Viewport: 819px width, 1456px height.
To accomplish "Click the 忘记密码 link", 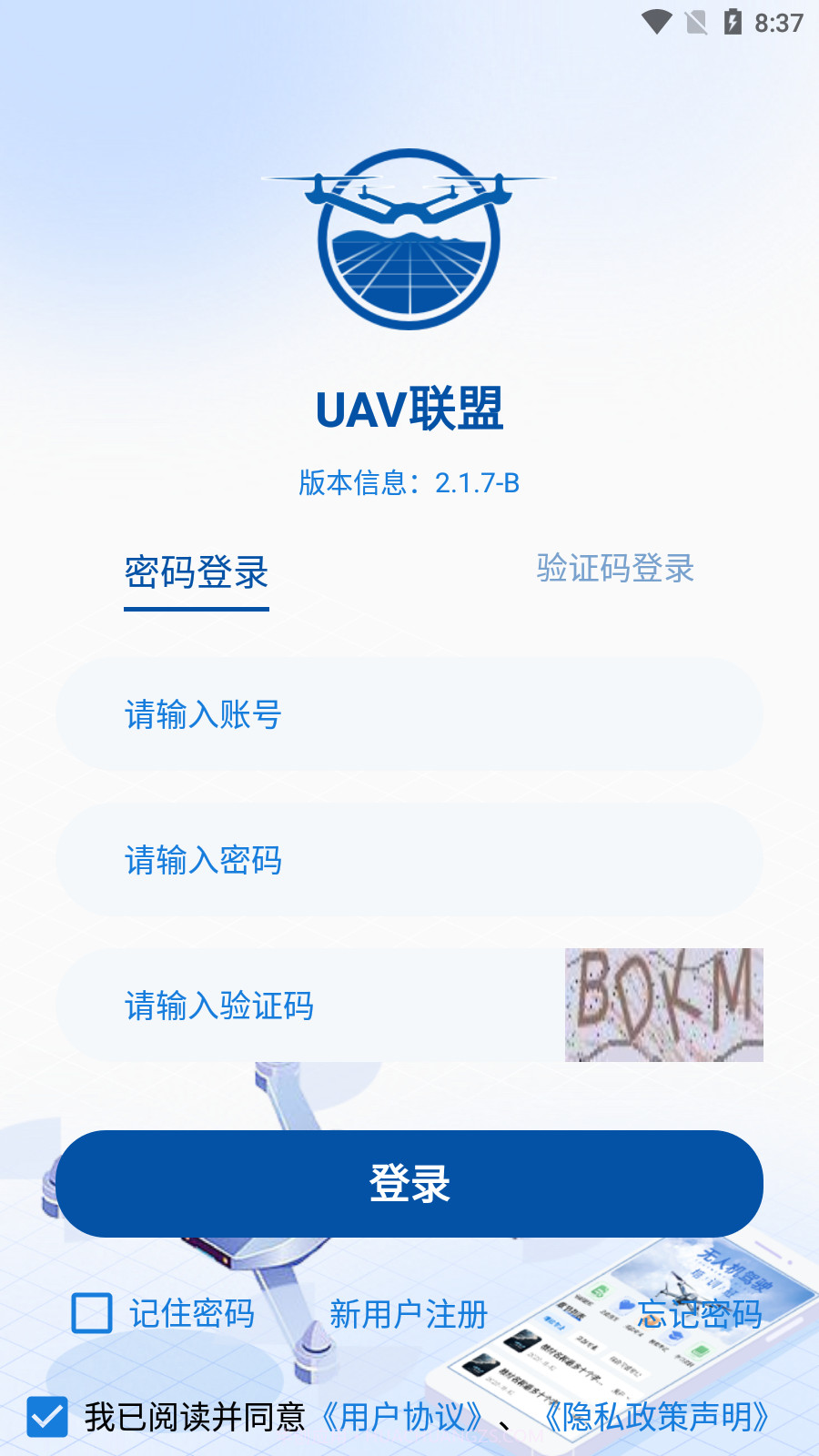I will tap(701, 1314).
